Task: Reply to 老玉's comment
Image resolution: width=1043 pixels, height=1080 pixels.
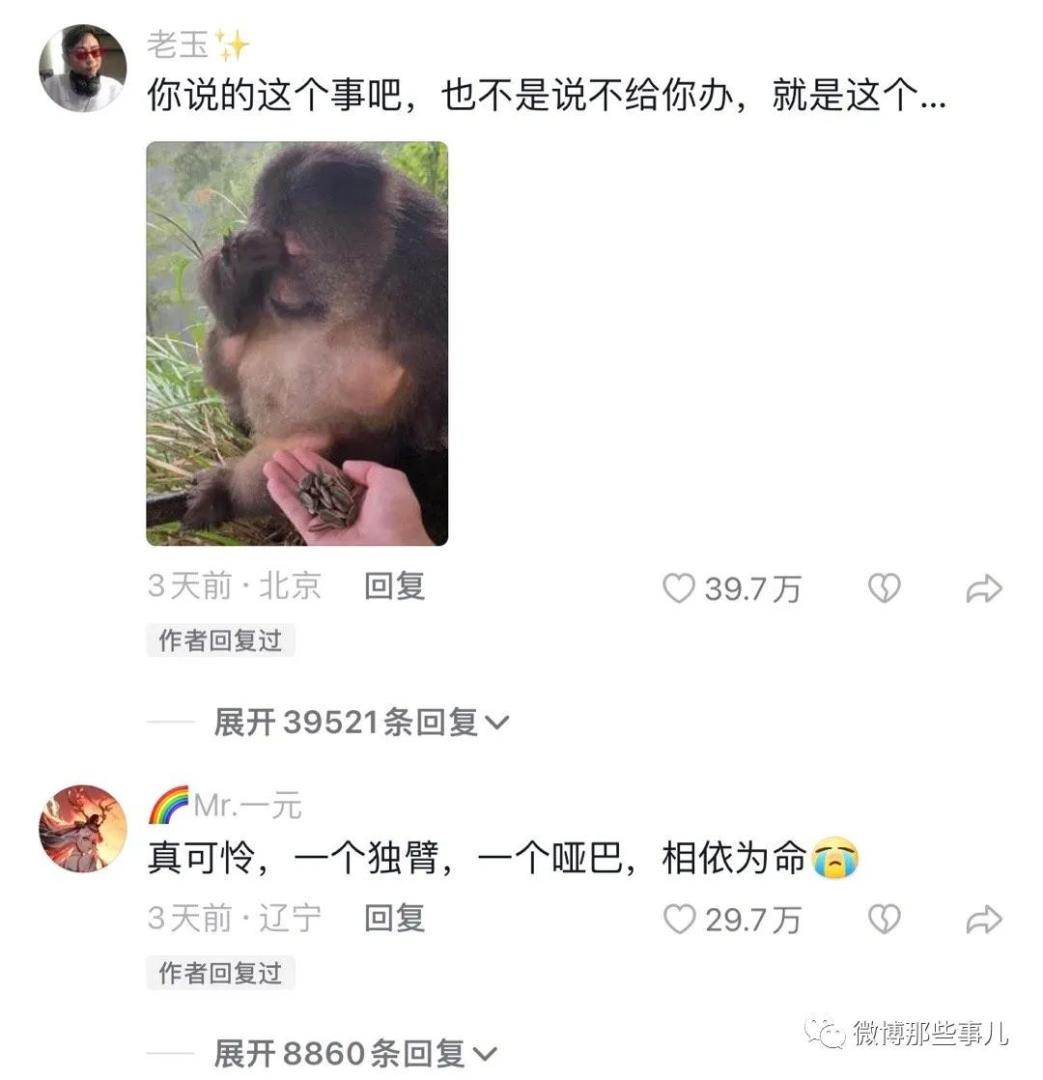Action: tap(394, 586)
